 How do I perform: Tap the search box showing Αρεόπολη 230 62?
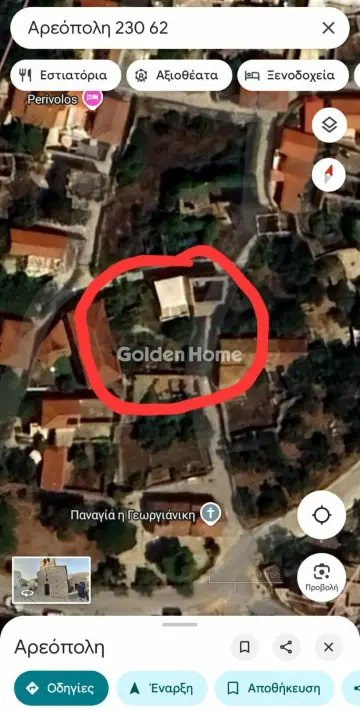pyautogui.click(x=180, y=28)
